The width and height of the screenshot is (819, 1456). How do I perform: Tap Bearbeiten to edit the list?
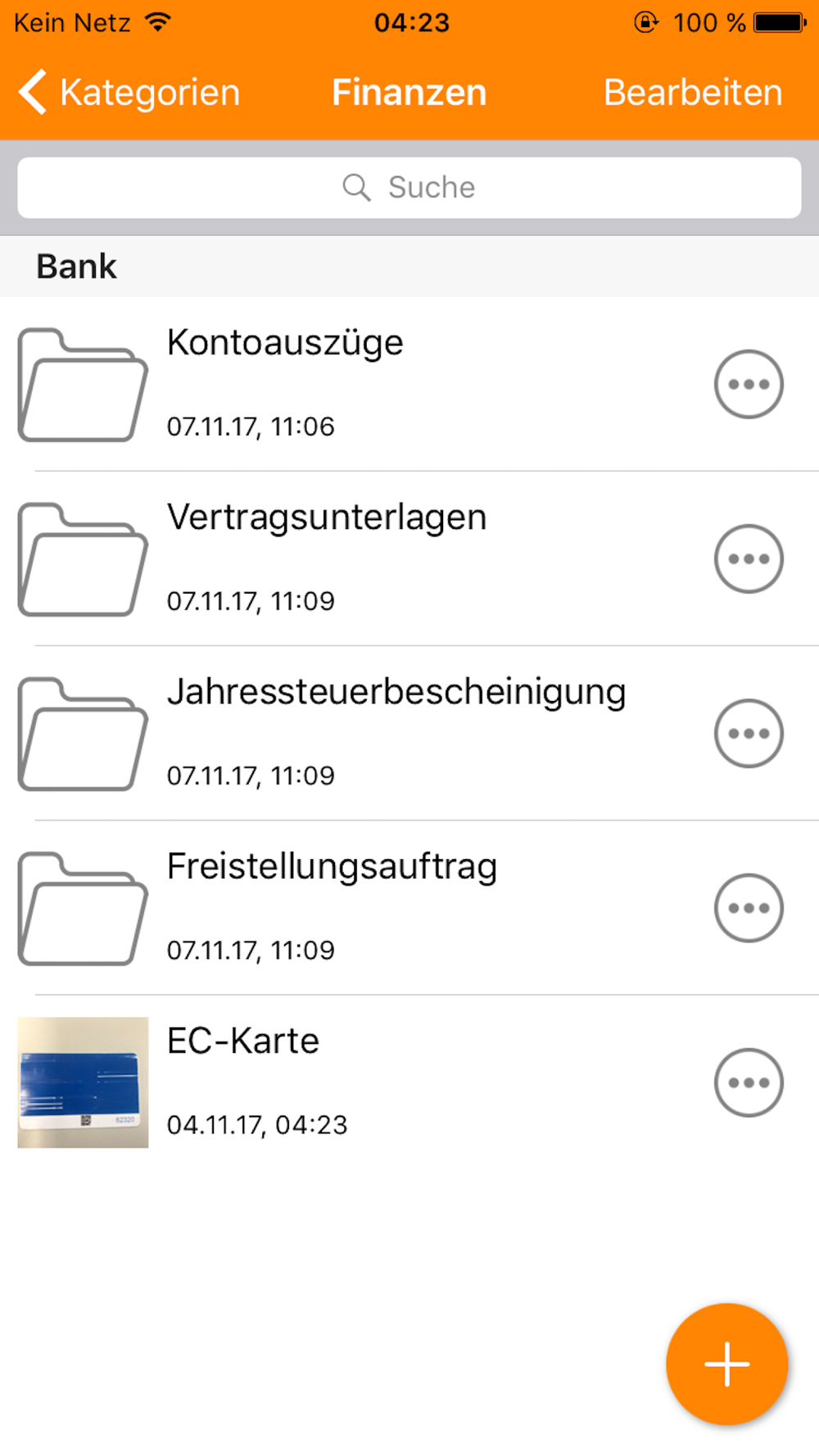tap(693, 92)
